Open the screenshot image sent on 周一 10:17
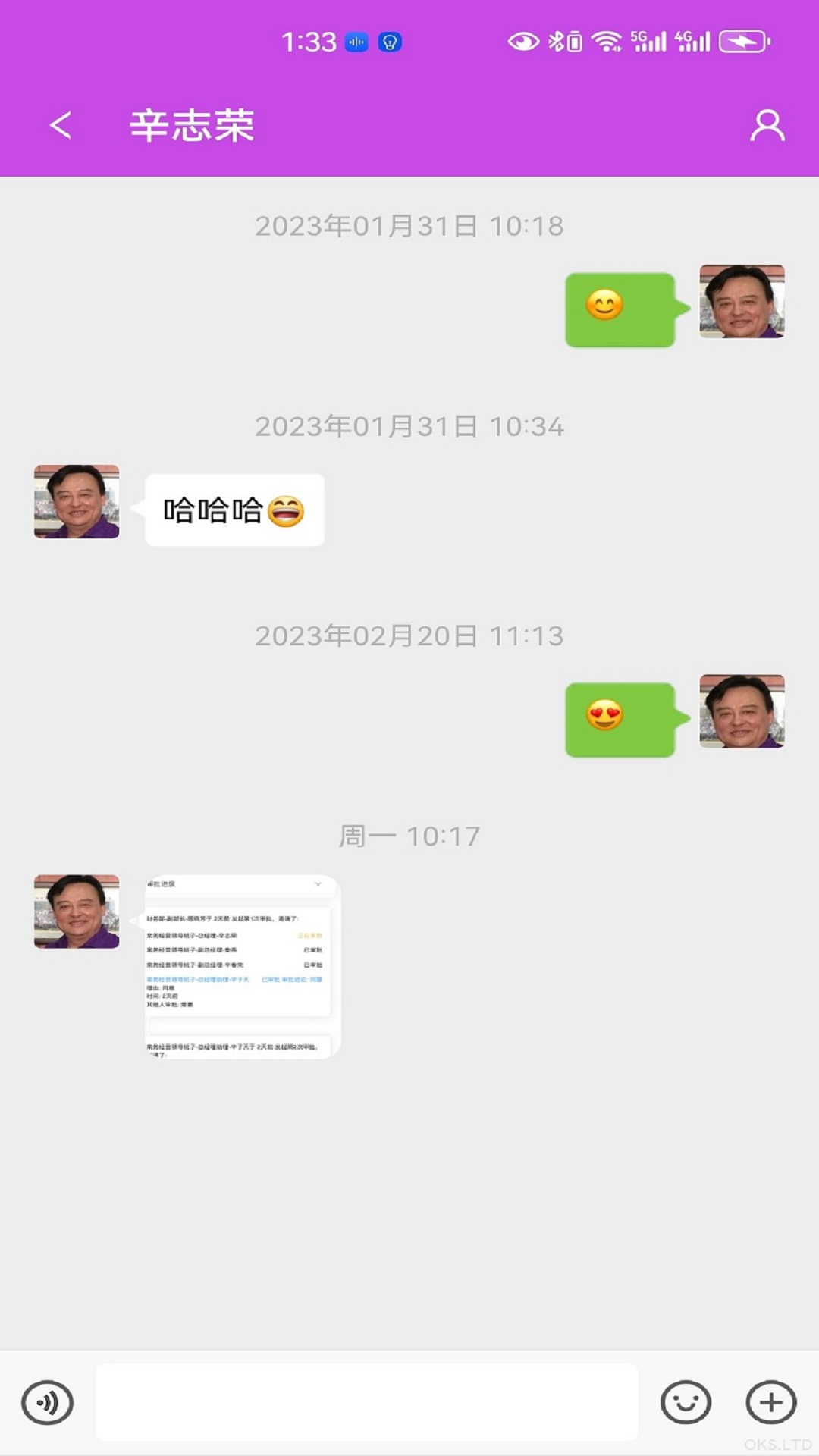Screen dimensions: 819x1456 coord(241,967)
